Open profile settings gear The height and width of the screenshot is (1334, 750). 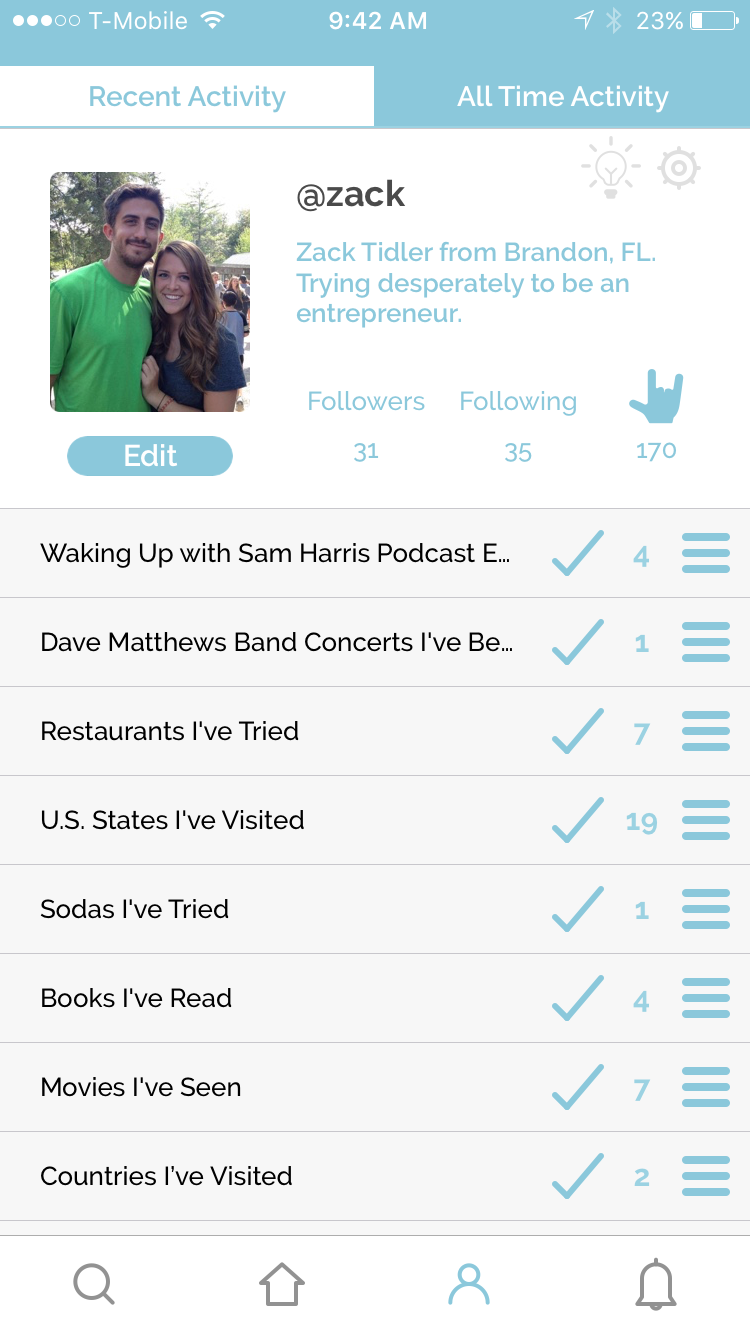pos(679,168)
